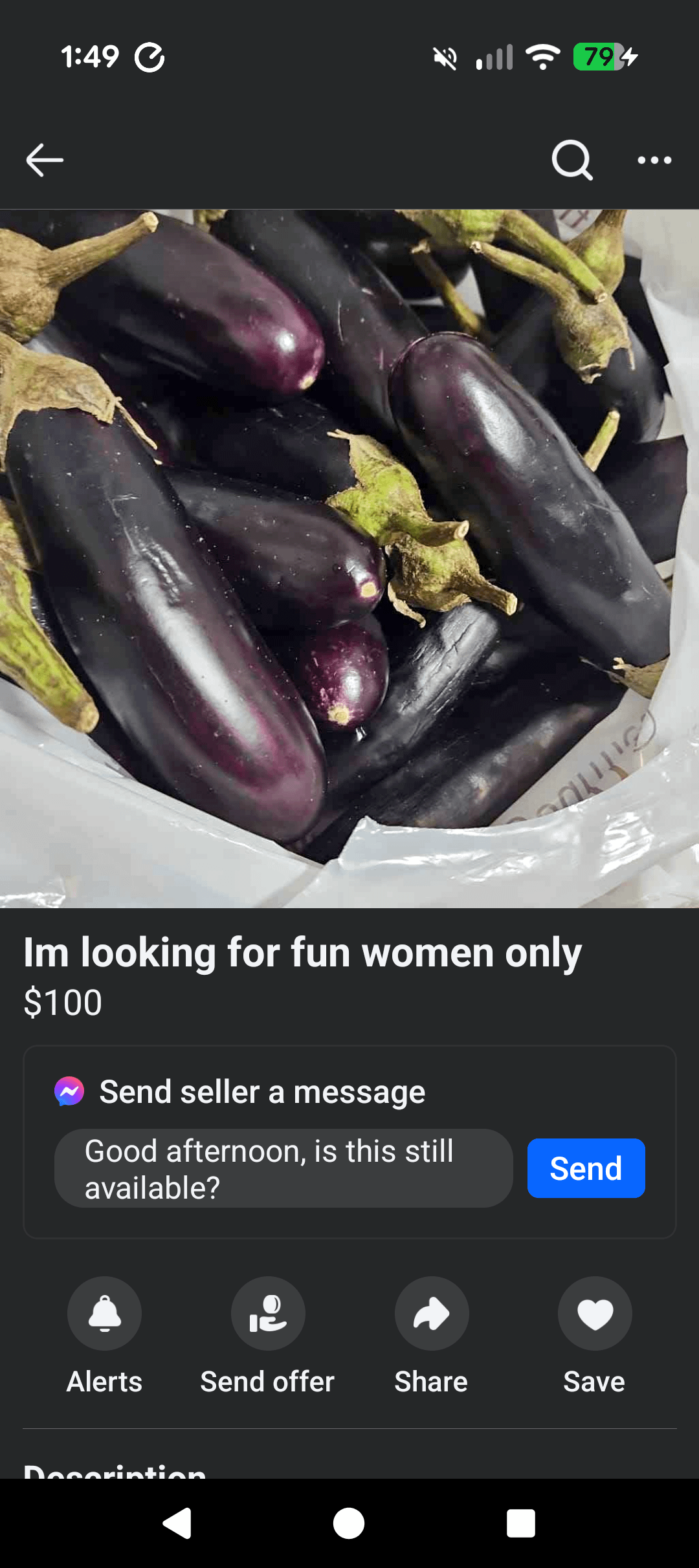Image resolution: width=699 pixels, height=1568 pixels.
Task: Send the message to the seller
Action: (x=586, y=1168)
